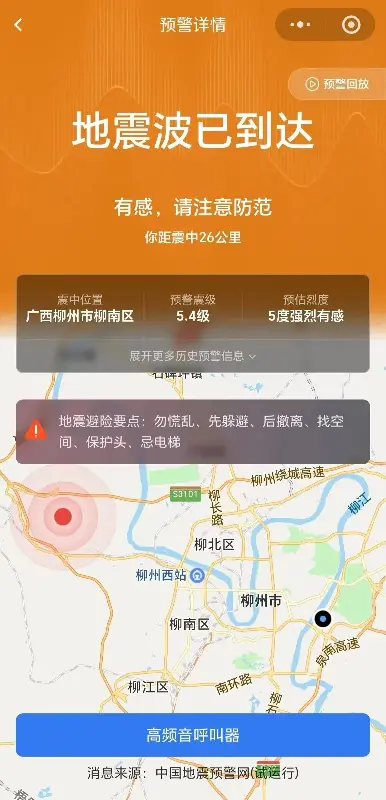Open the mini program's three-dot menu

click(x=300, y=24)
